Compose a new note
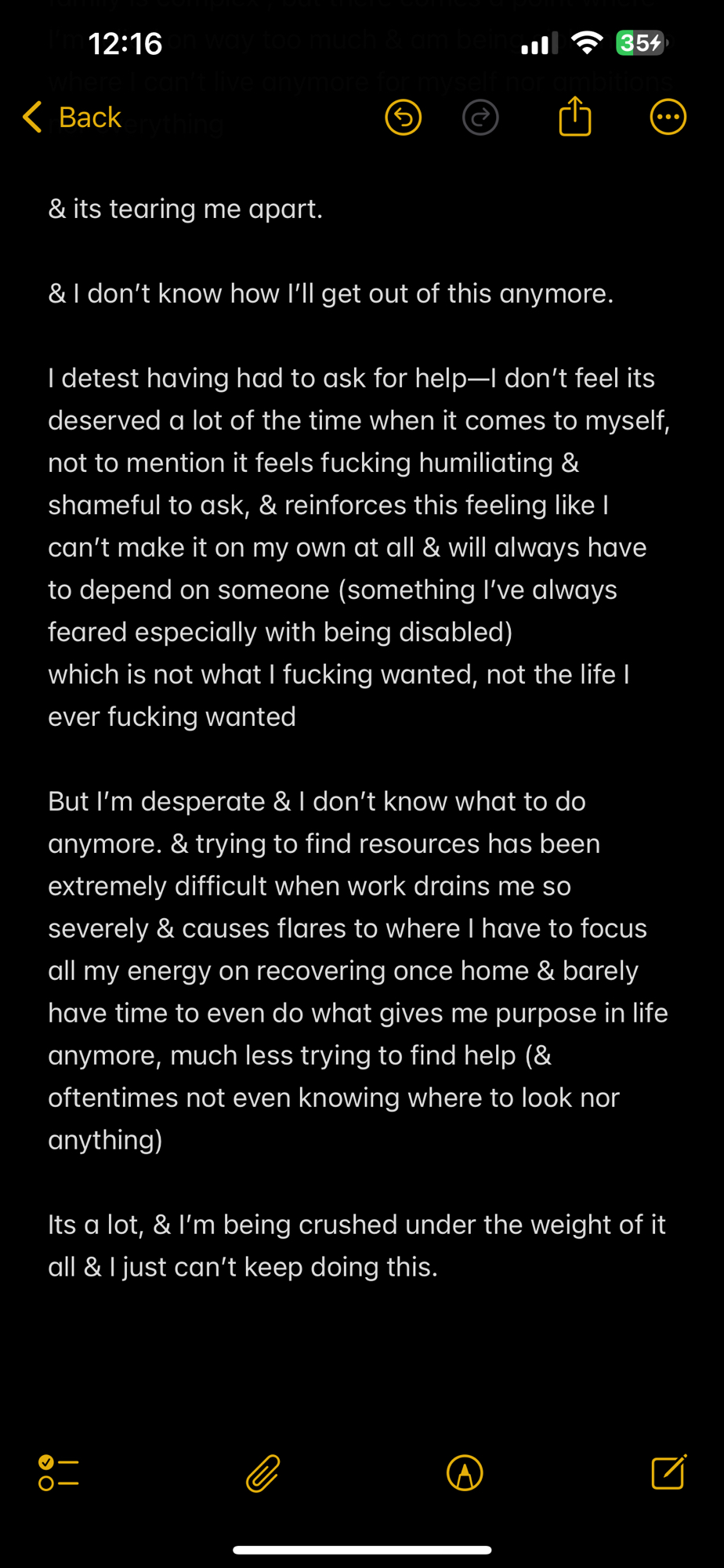Image resolution: width=724 pixels, height=1568 pixels. click(x=668, y=1472)
